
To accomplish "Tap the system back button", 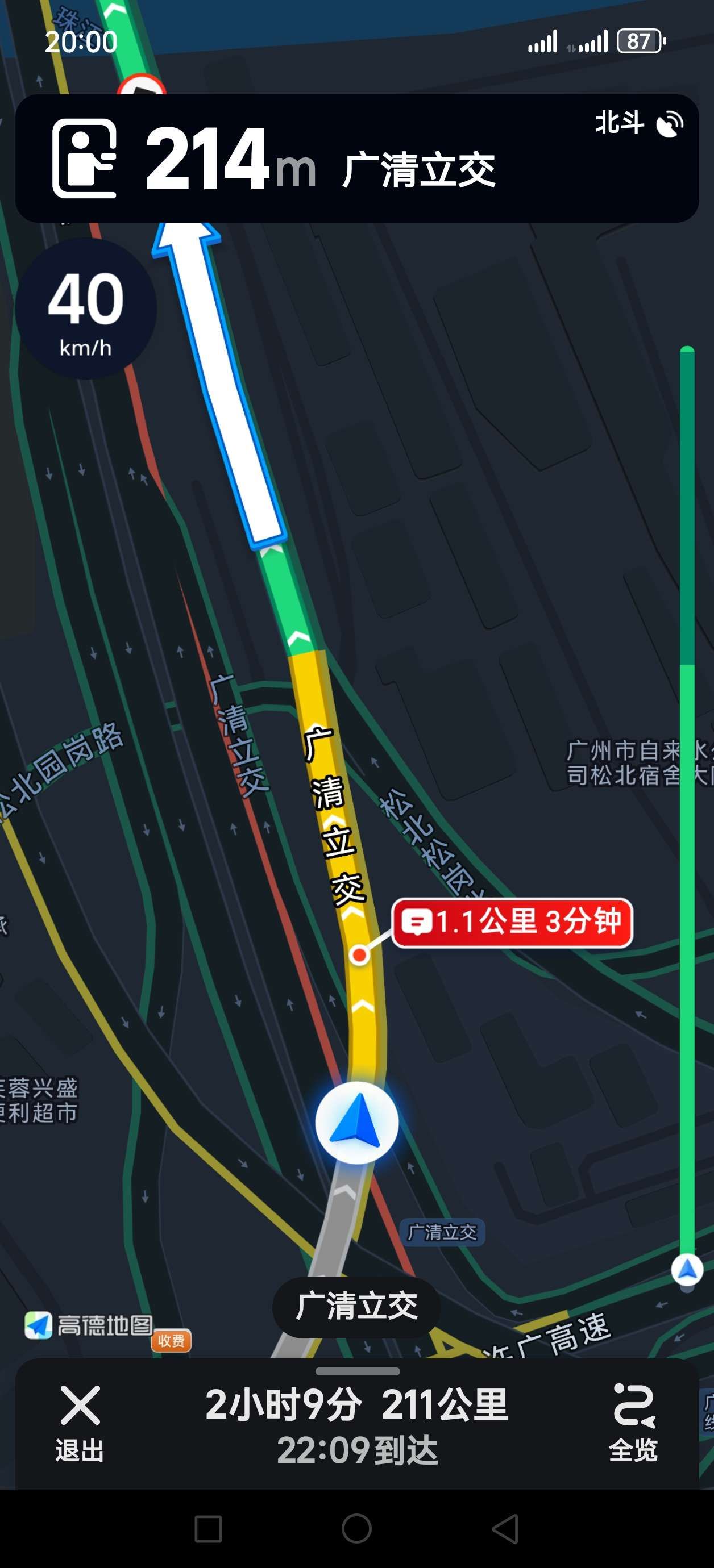I will coord(505,1528).
